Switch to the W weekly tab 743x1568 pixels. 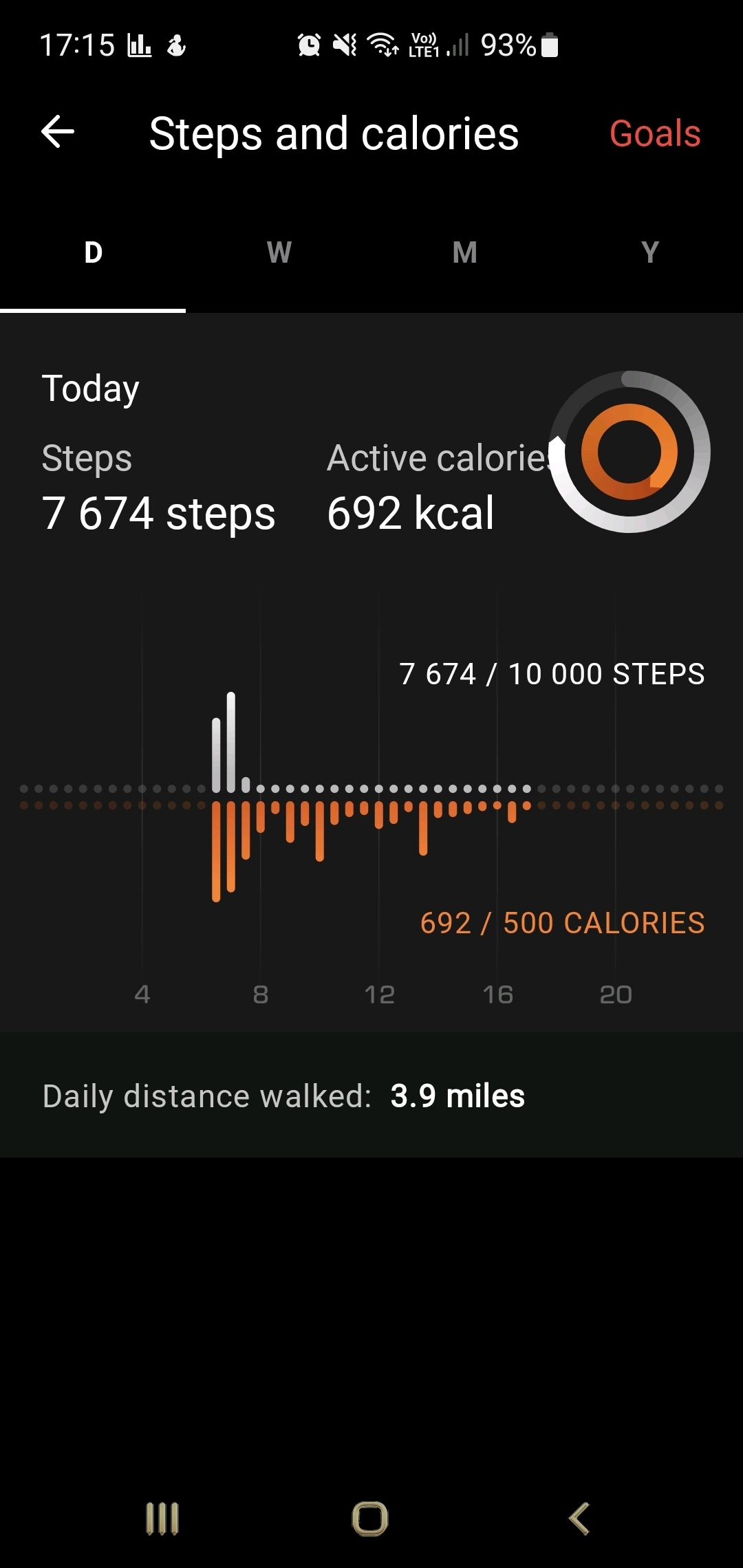279,252
